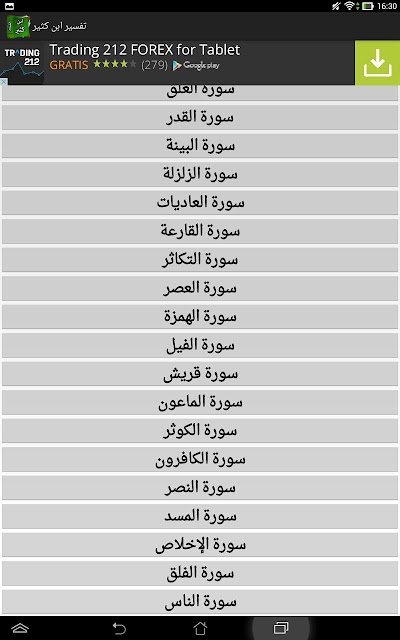Image resolution: width=400 pixels, height=640 pixels.
Task: Open سورة التكاثر
Action: (200, 260)
